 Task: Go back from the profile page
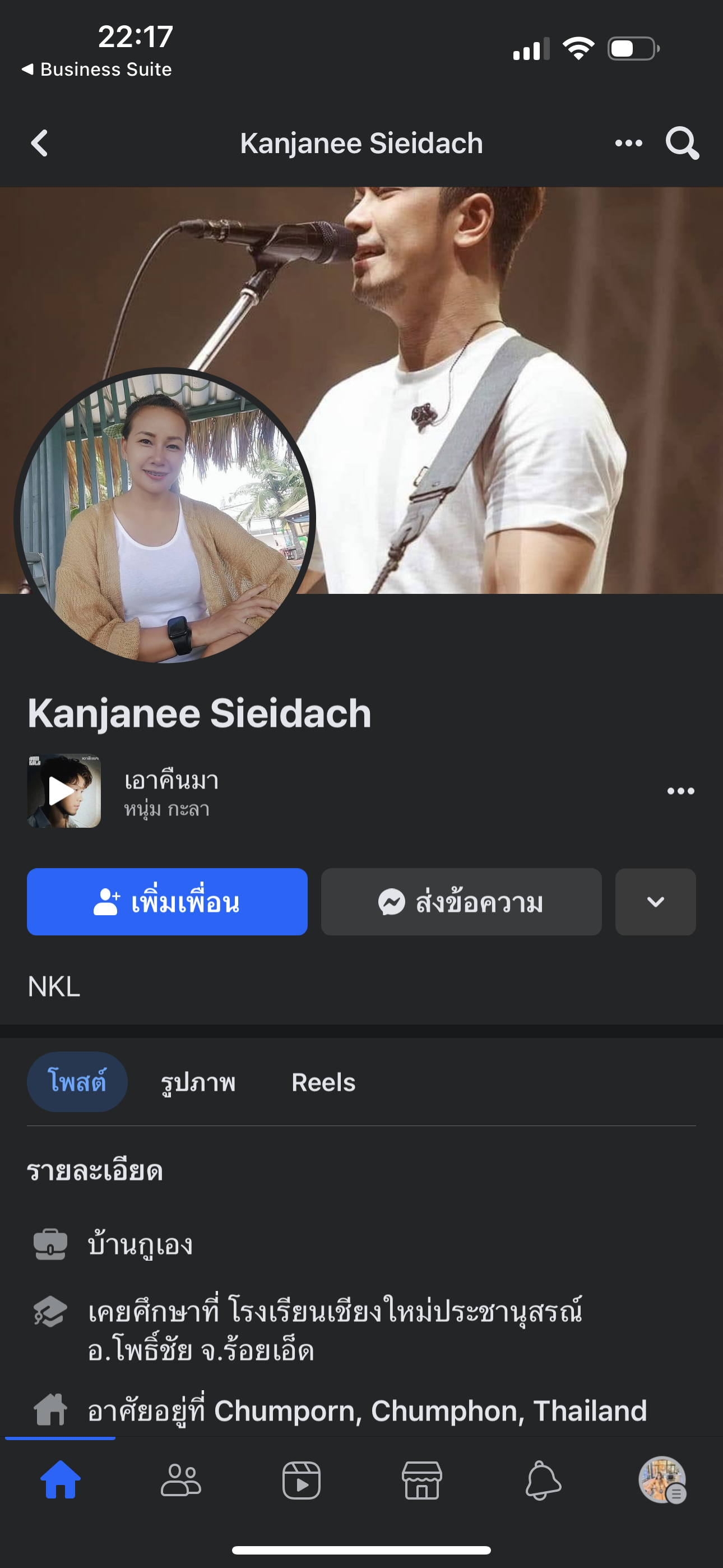[x=40, y=144]
